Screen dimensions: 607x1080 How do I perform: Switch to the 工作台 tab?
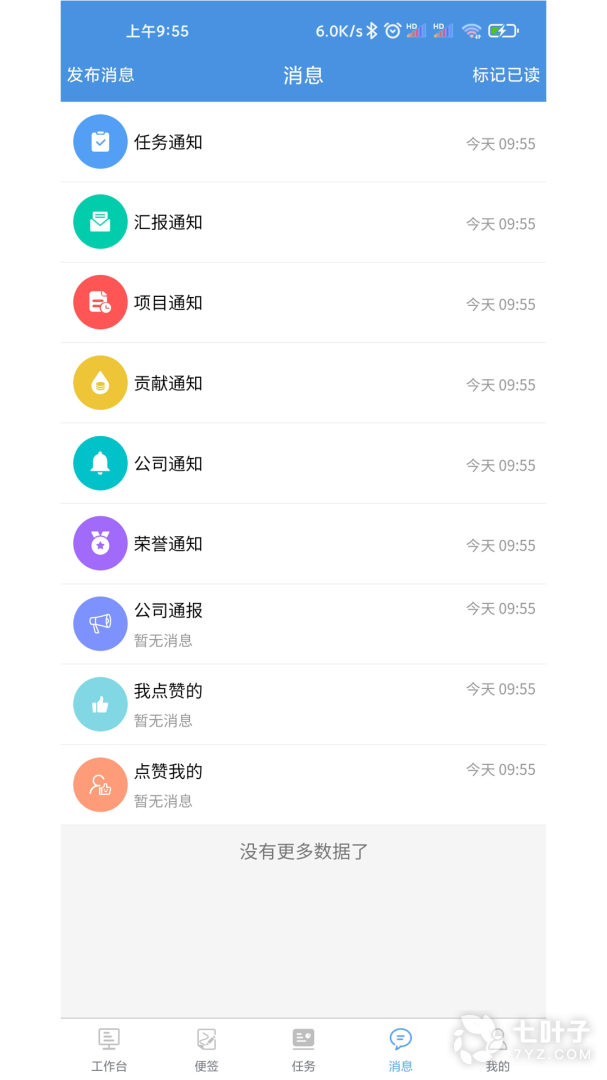(x=109, y=1049)
